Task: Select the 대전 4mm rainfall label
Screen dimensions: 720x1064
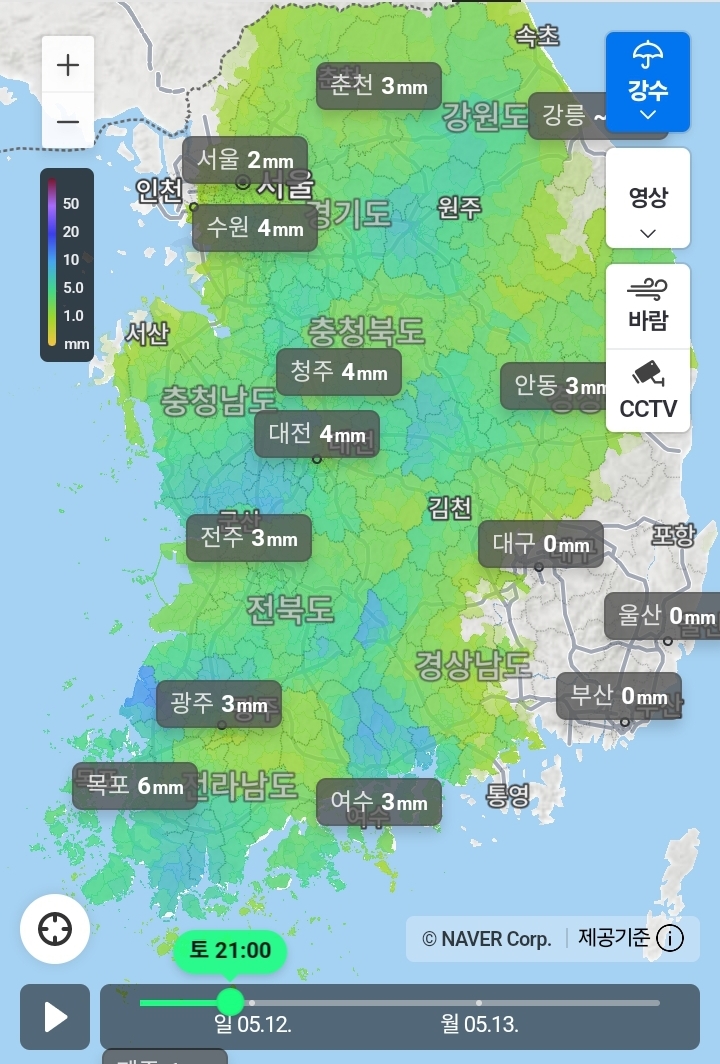Action: click(x=317, y=434)
